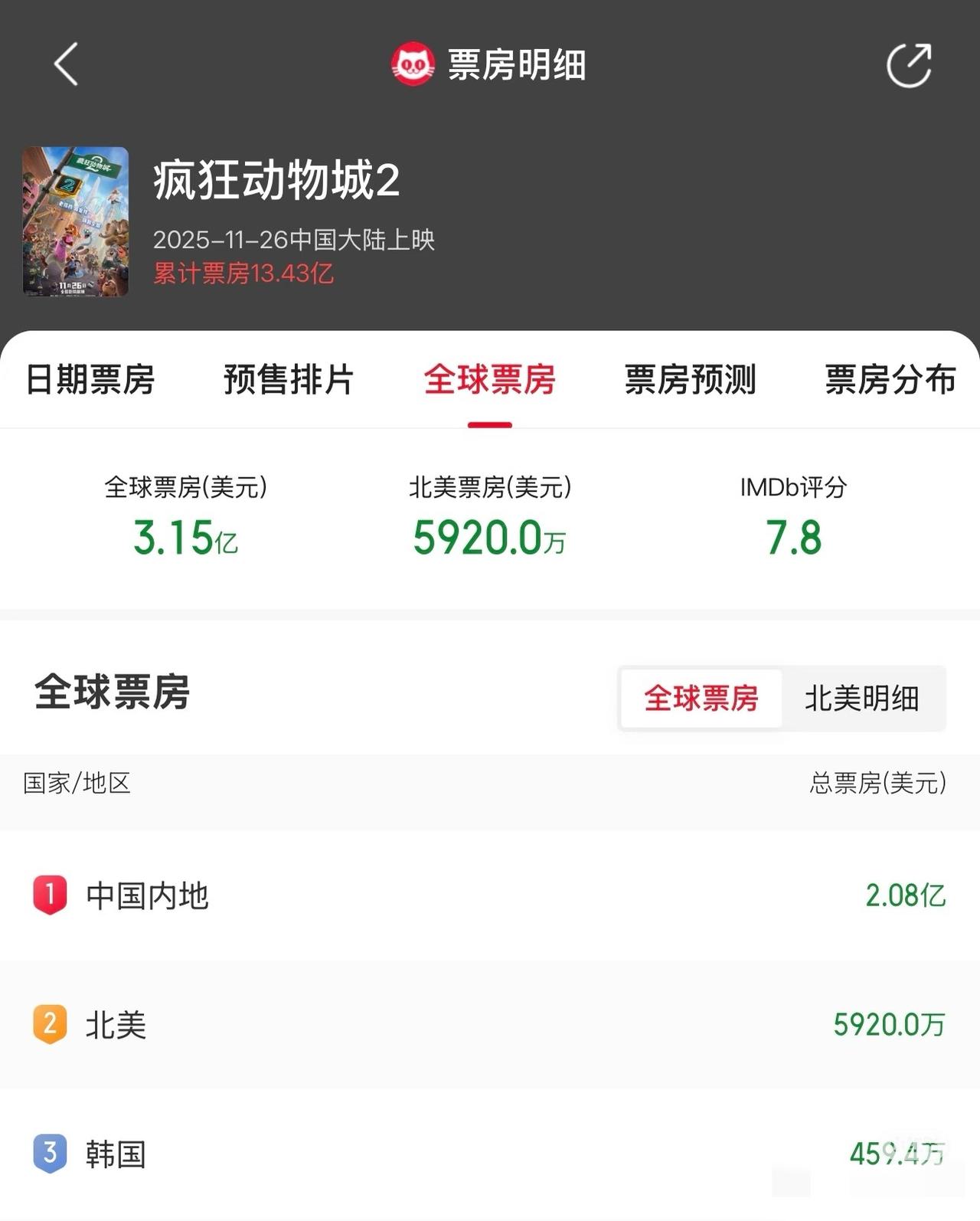
Task: Tap the red underline indicator below 全球票房
Action: [x=491, y=421]
